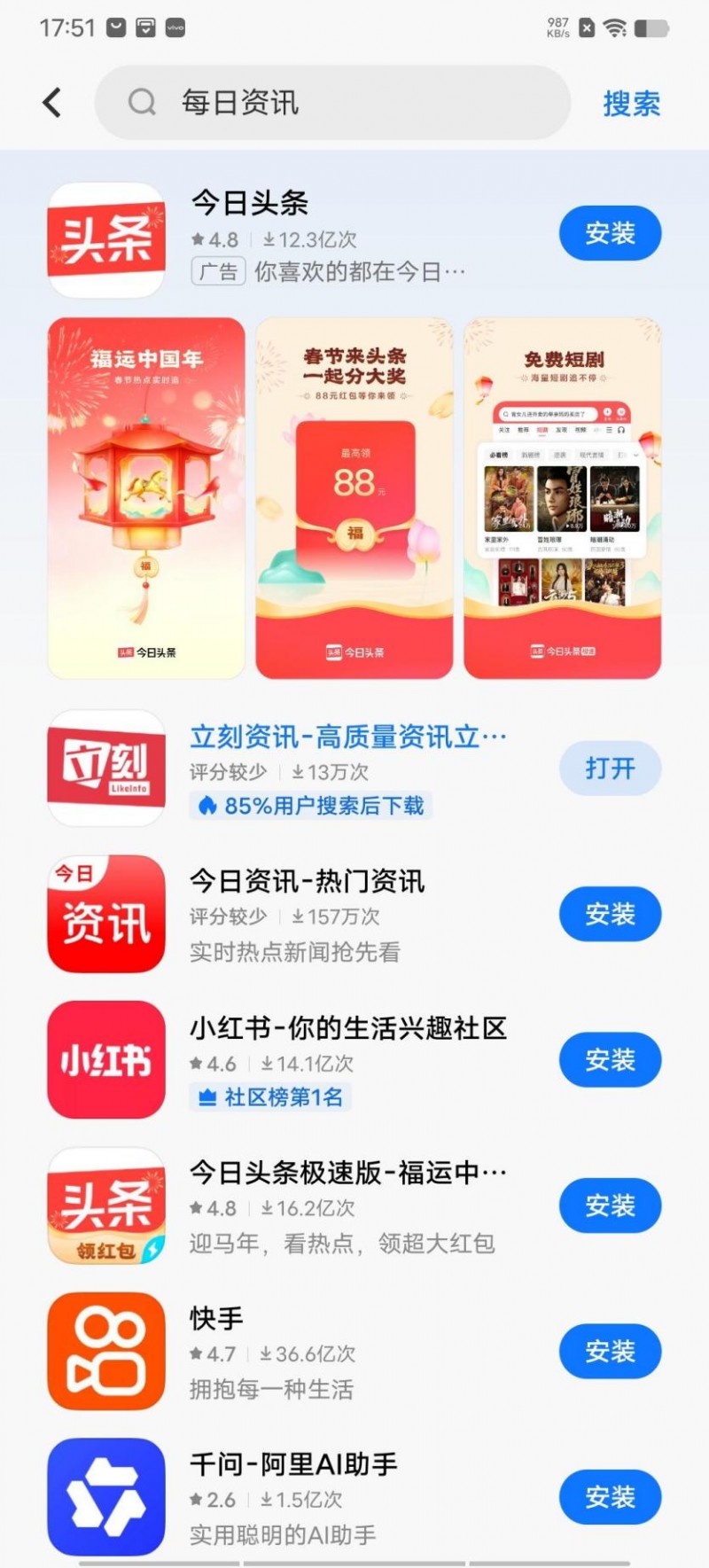709x1568 pixels.
Task: Go back using the top-left arrow
Action: 52,103
